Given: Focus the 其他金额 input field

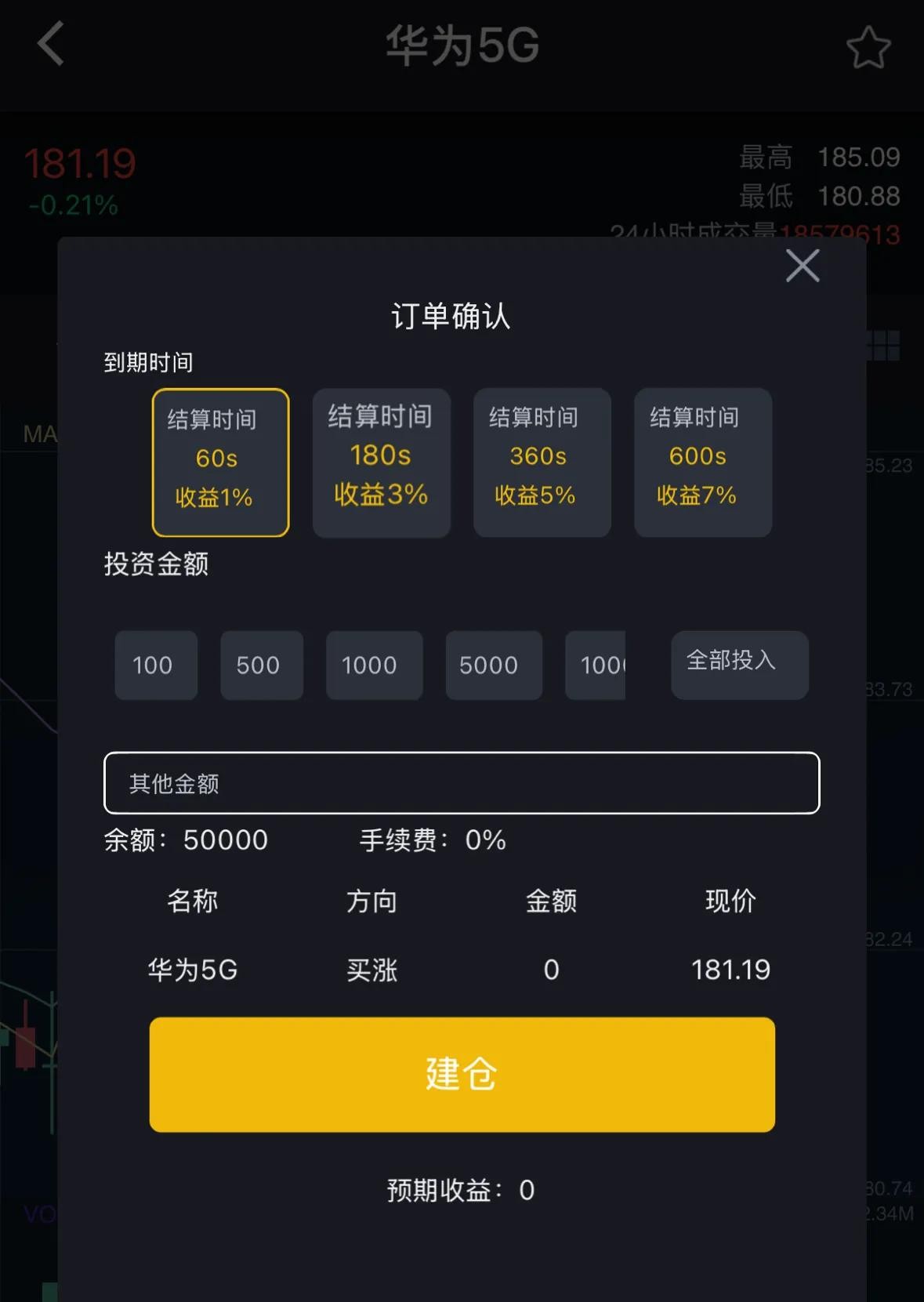Looking at the screenshot, I should (462, 783).
